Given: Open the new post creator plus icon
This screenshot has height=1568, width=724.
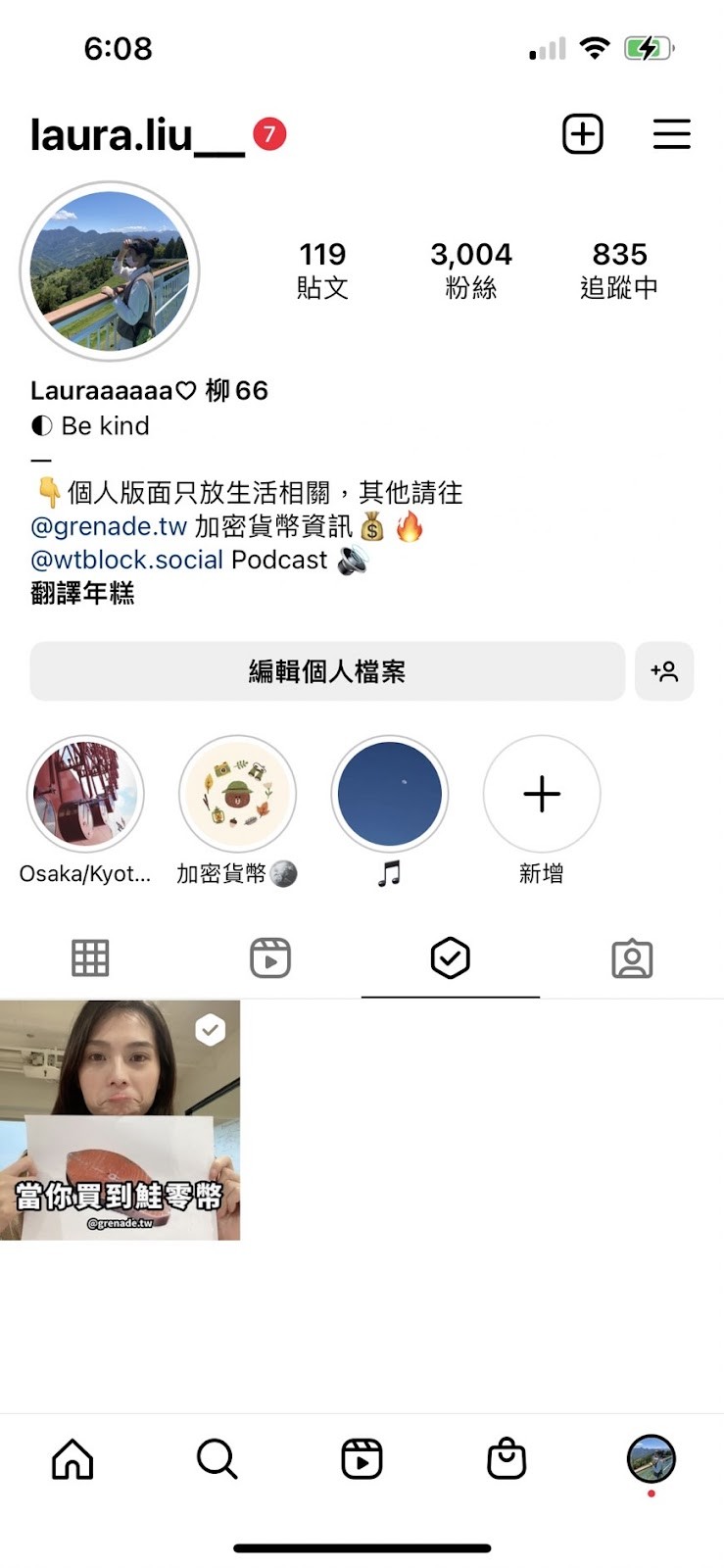Looking at the screenshot, I should coord(583,134).
